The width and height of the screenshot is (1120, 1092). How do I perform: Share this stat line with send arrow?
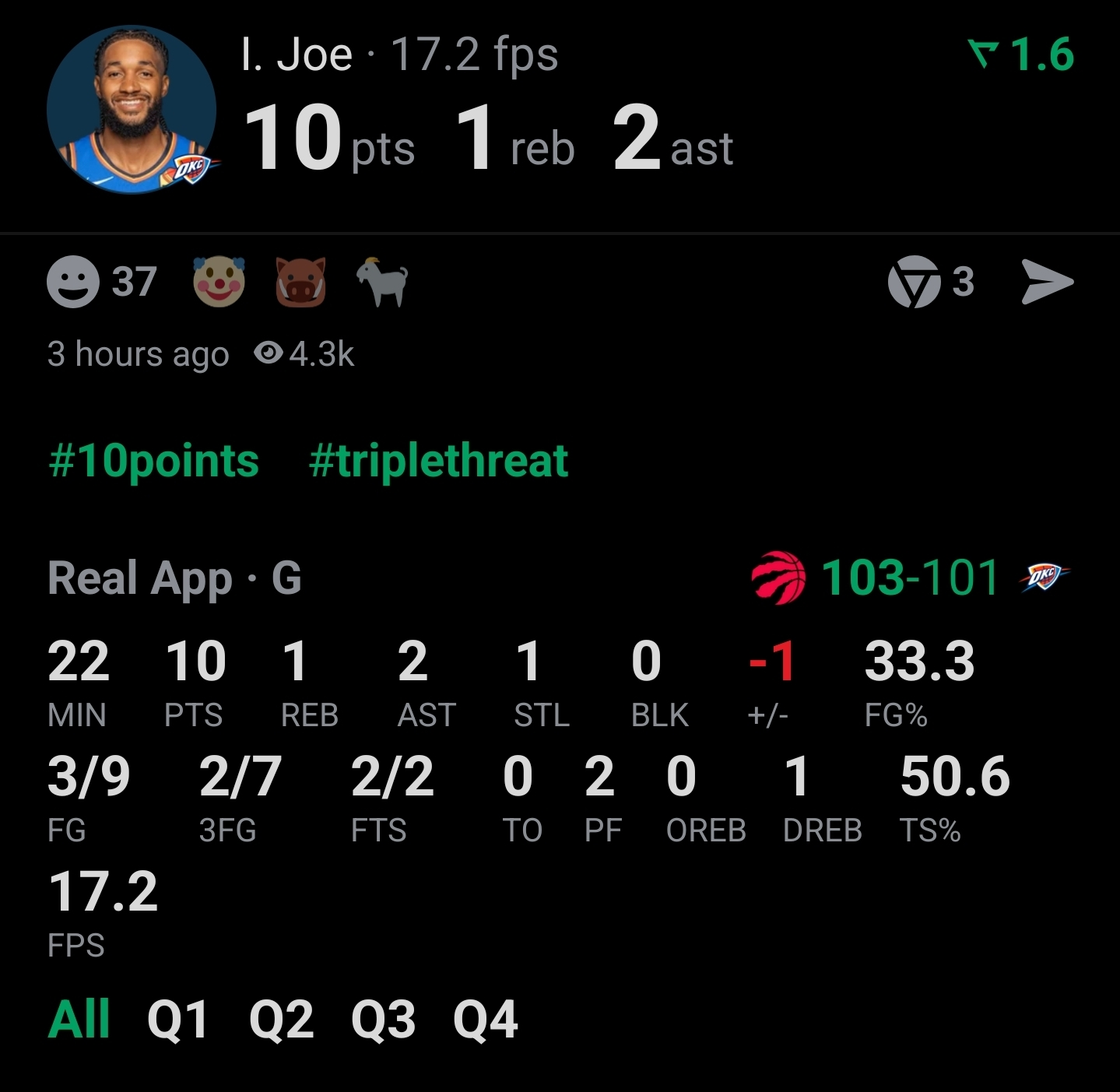click(x=1048, y=282)
